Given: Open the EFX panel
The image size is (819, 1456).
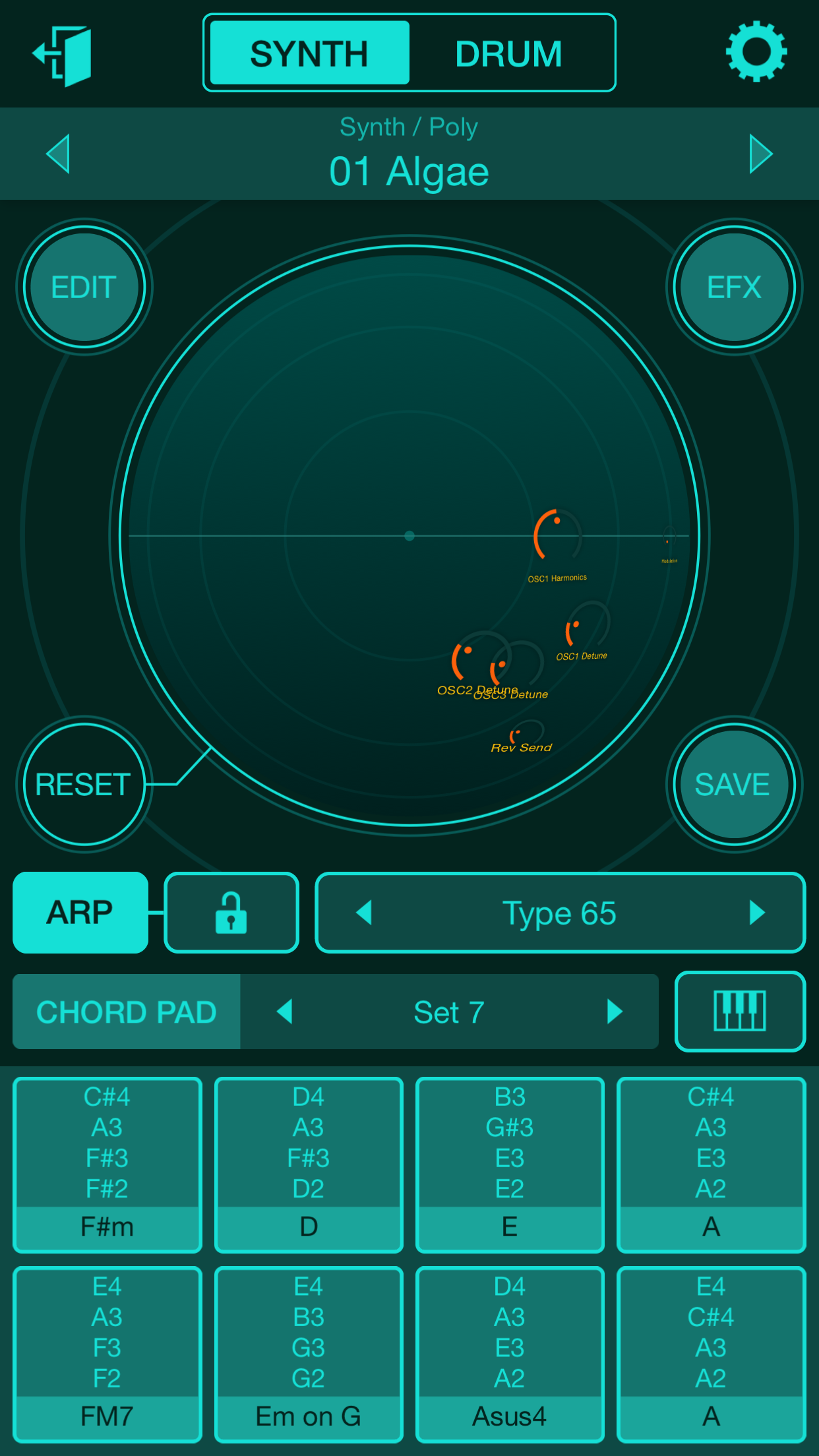Looking at the screenshot, I should 734,287.
